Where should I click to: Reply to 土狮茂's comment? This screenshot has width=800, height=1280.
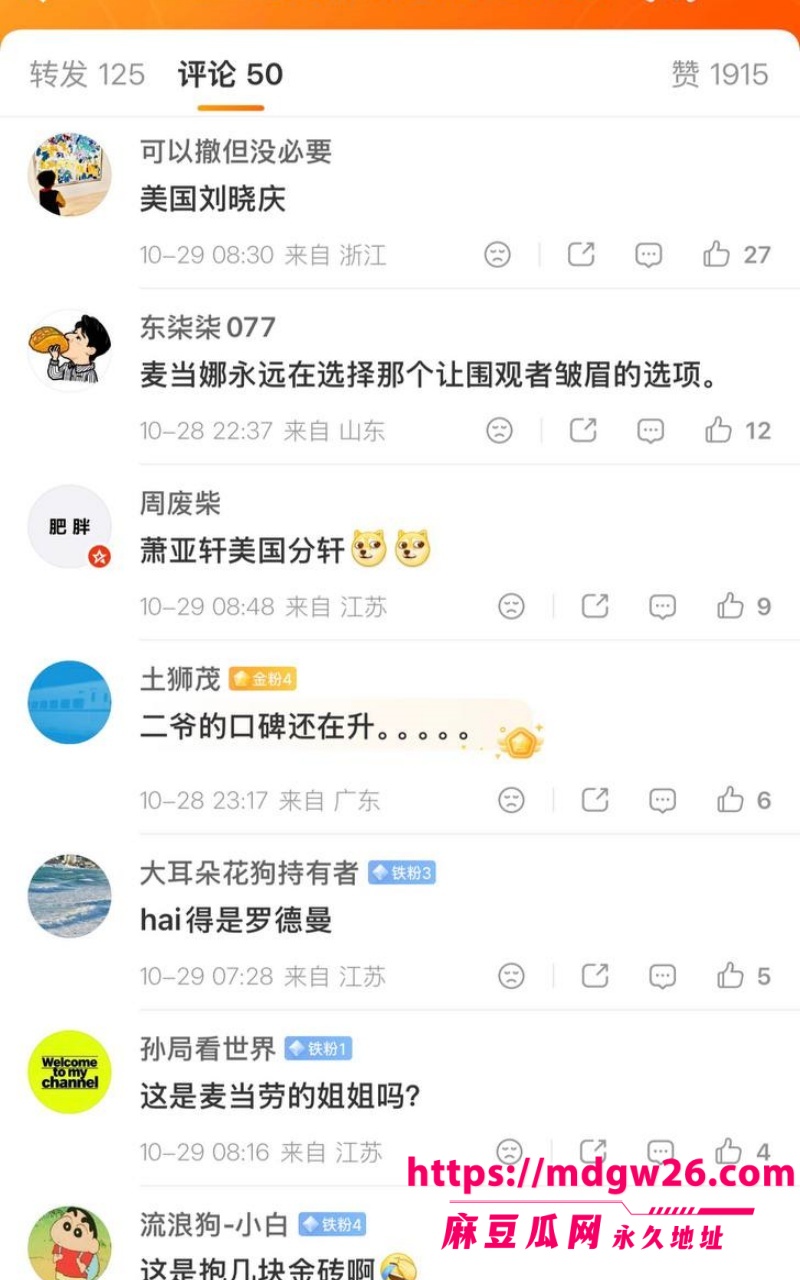663,800
